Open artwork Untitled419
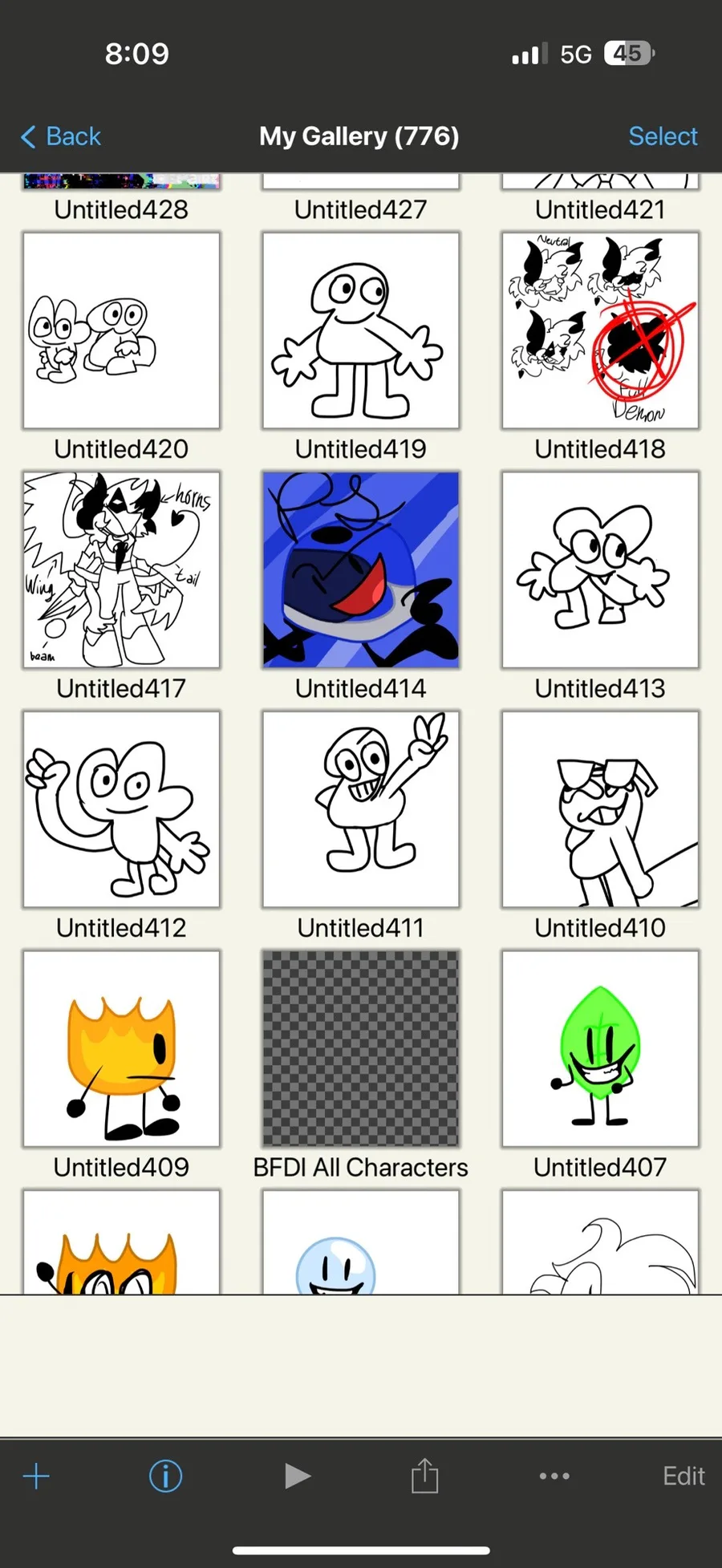The image size is (722, 1568). tap(361, 330)
